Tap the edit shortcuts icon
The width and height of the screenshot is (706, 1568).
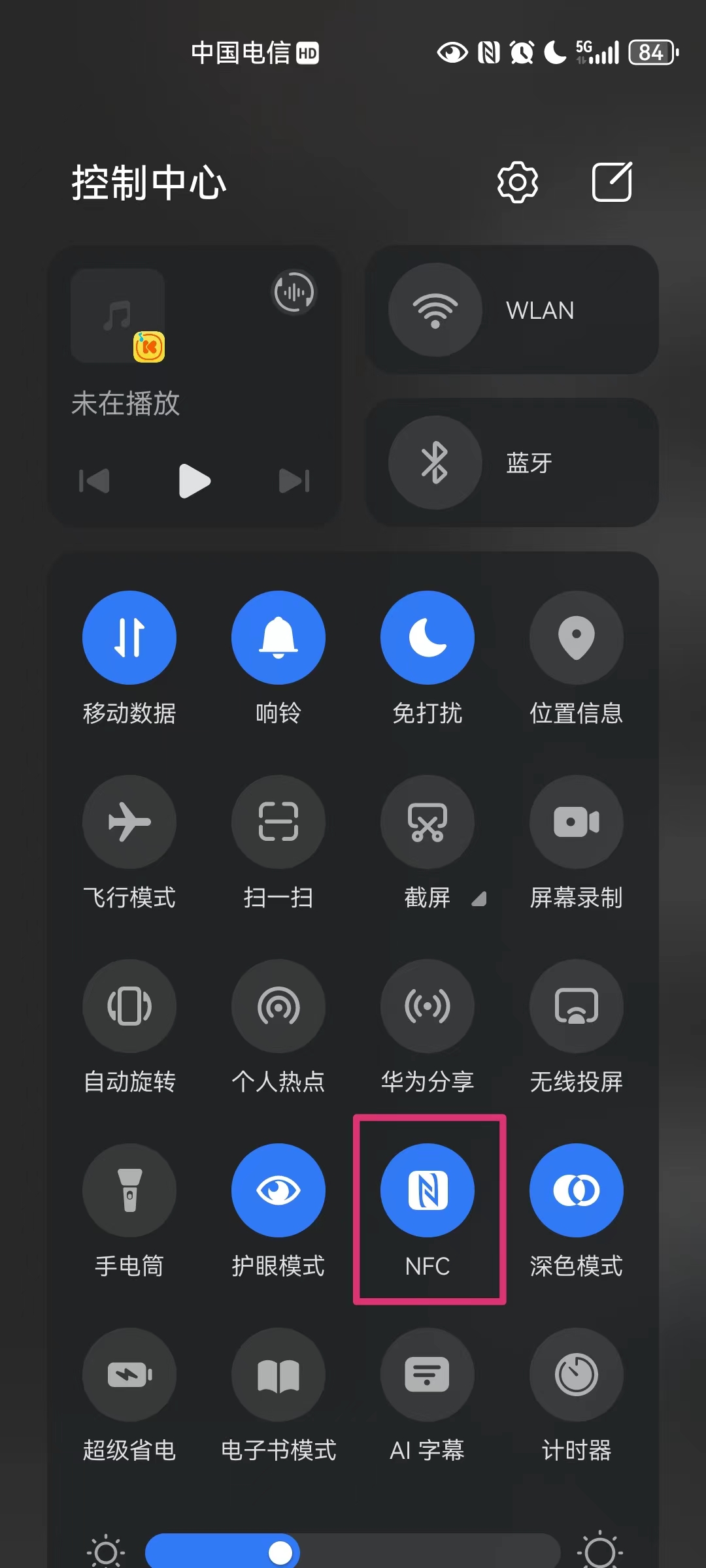pos(612,182)
